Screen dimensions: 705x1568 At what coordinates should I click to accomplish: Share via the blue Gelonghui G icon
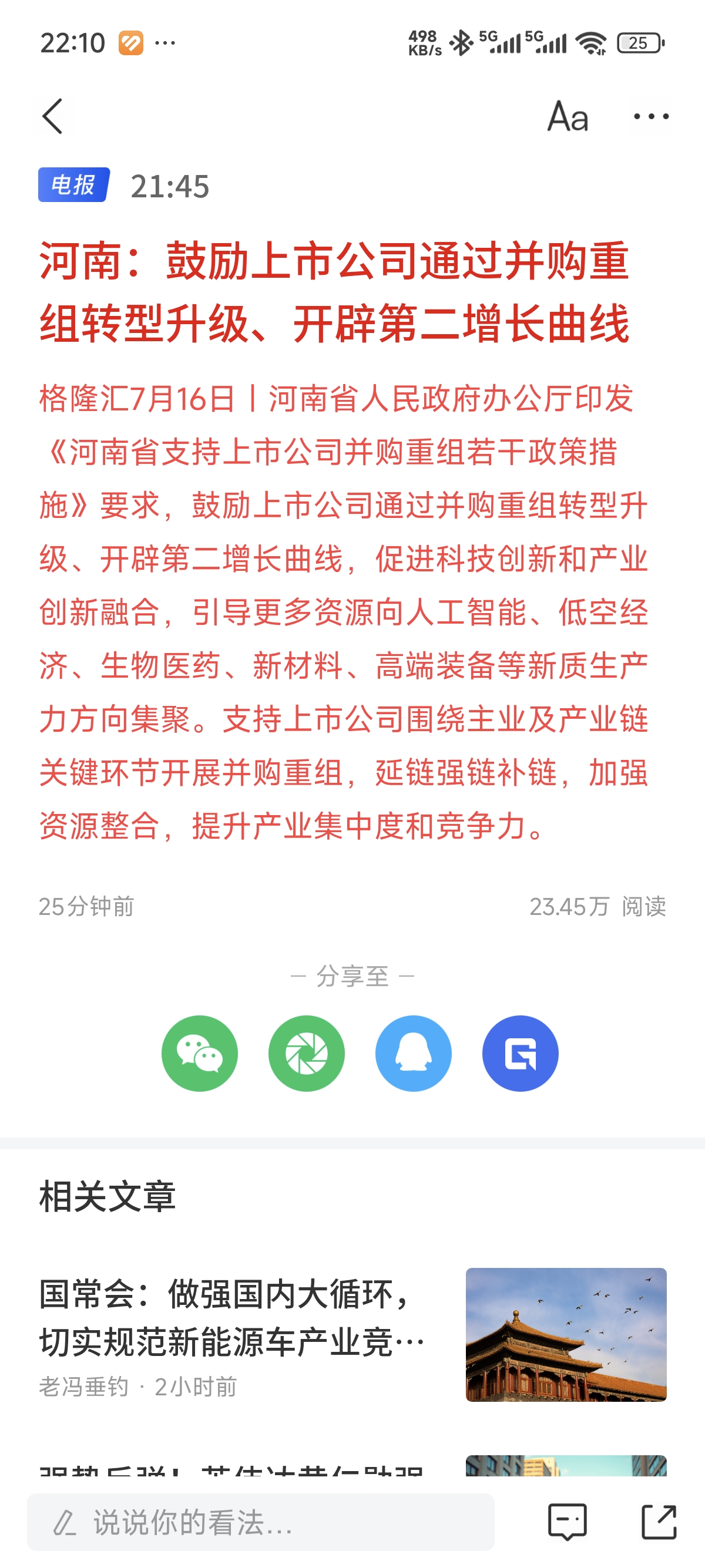(519, 1053)
